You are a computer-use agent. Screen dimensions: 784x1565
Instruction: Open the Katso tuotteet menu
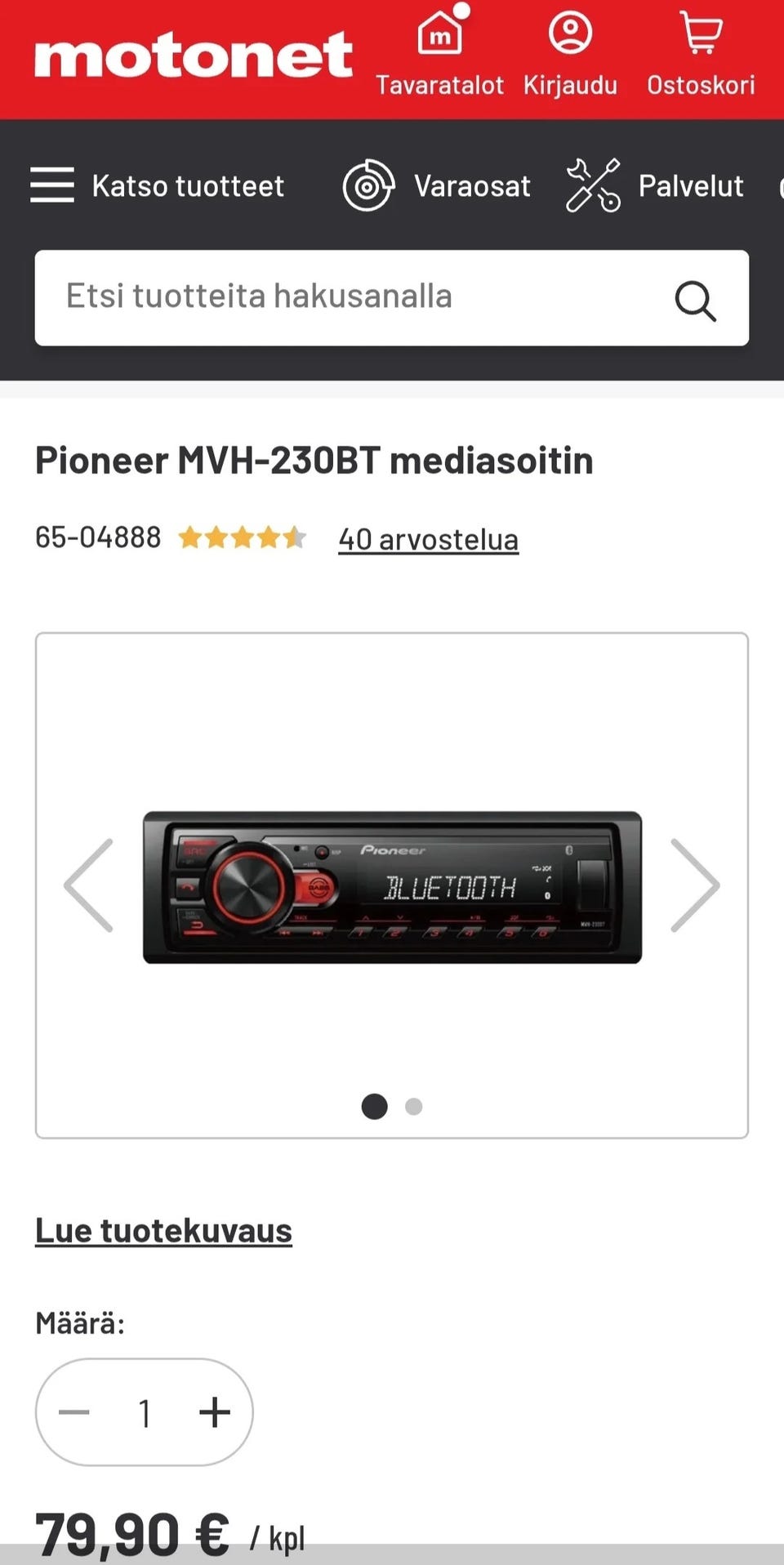pos(158,185)
